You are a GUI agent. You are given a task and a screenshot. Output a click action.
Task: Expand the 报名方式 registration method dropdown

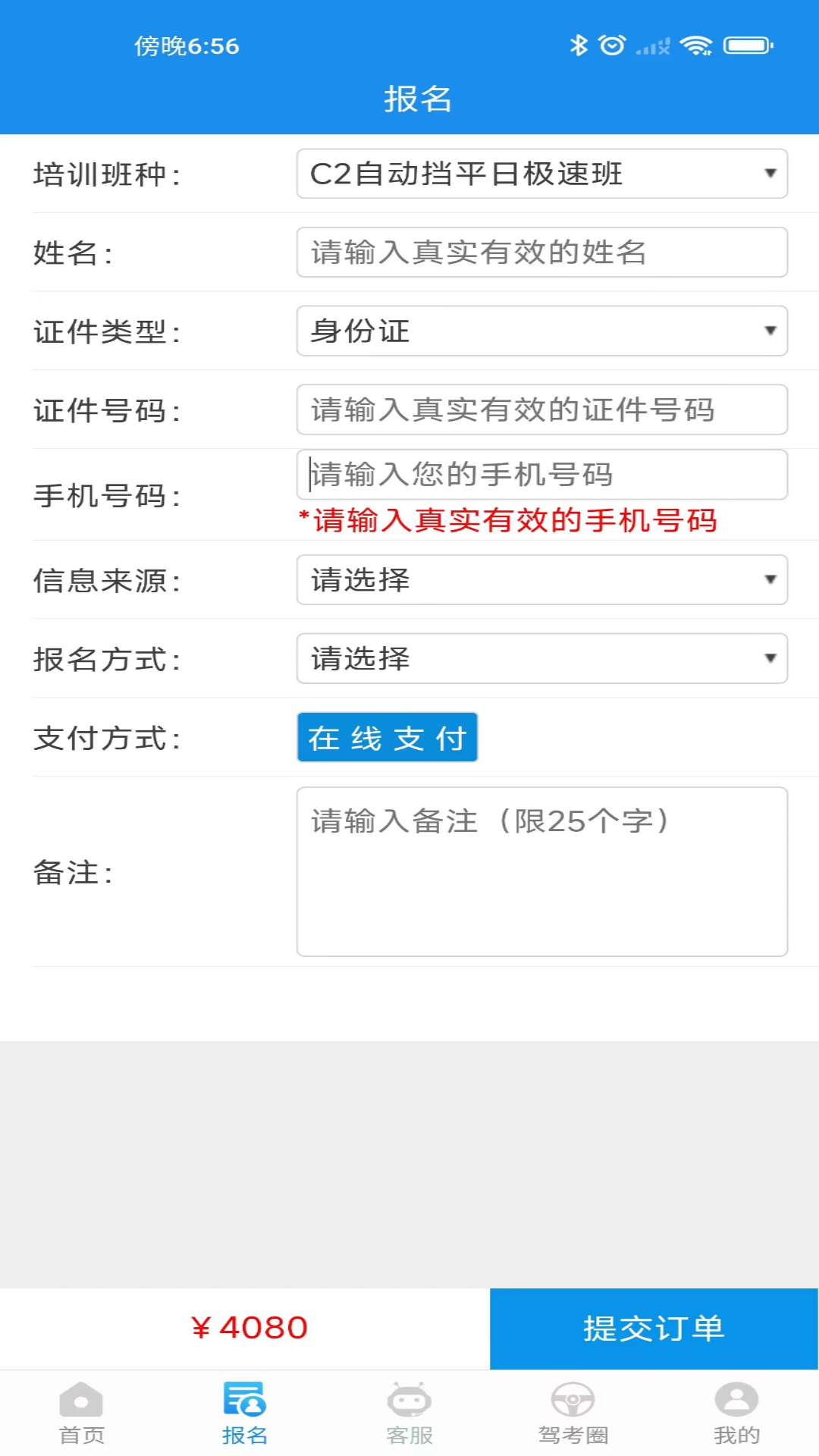tap(541, 658)
